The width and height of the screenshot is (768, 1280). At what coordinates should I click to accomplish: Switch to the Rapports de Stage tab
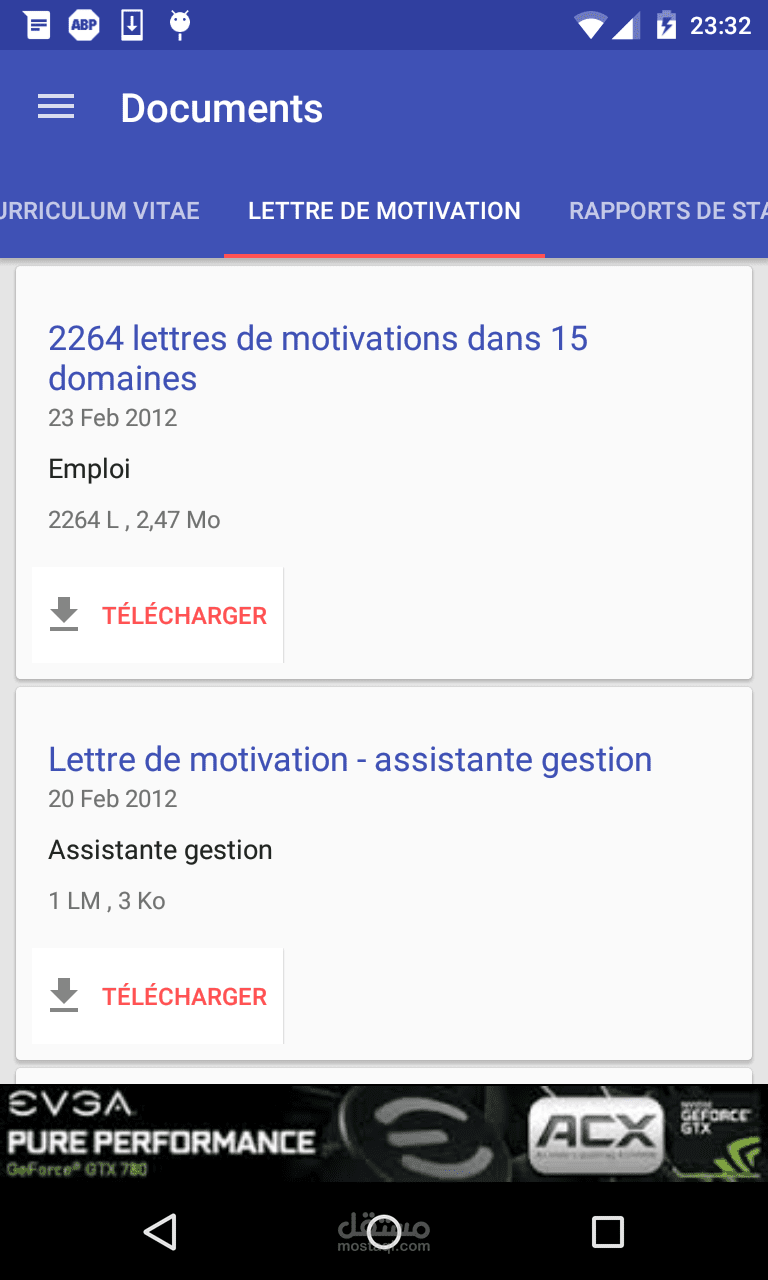pyautogui.click(x=667, y=211)
